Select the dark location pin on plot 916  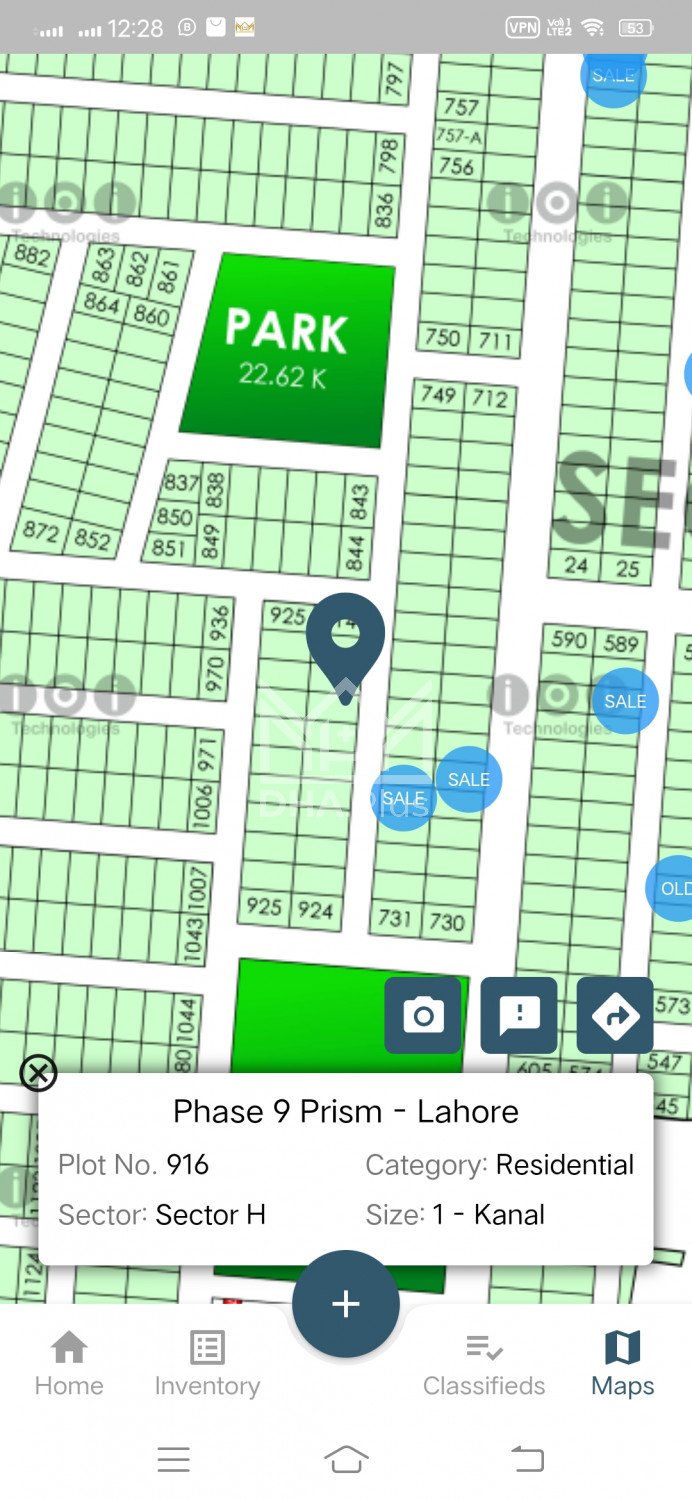click(345, 640)
